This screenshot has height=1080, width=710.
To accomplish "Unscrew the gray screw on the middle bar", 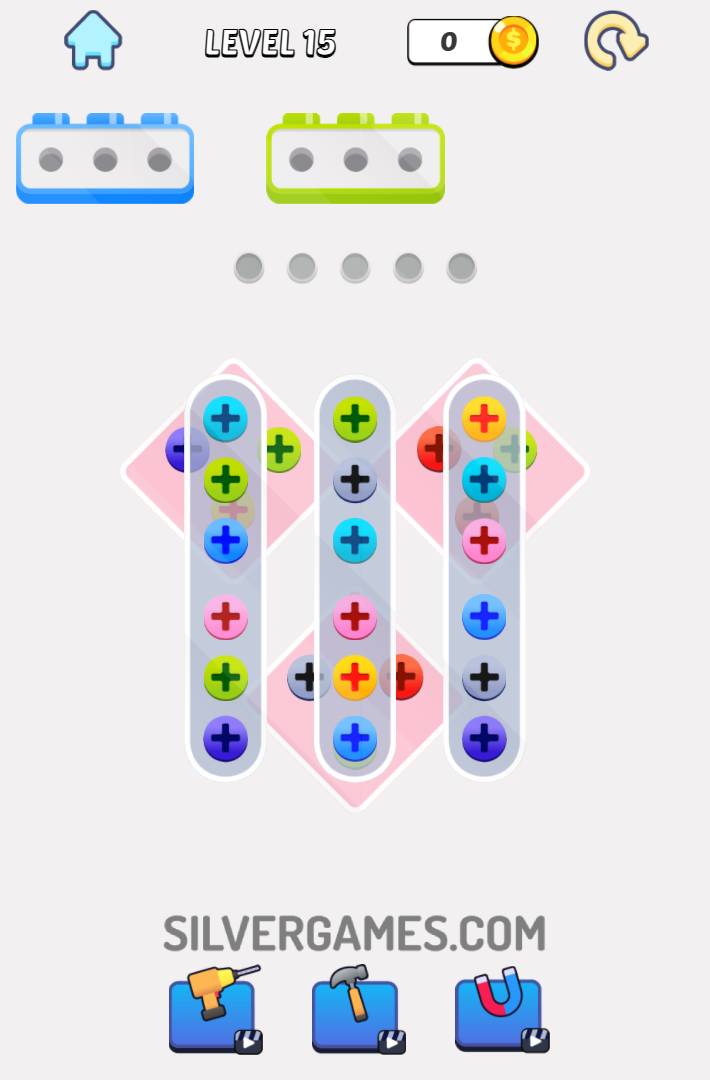I will (x=355, y=481).
